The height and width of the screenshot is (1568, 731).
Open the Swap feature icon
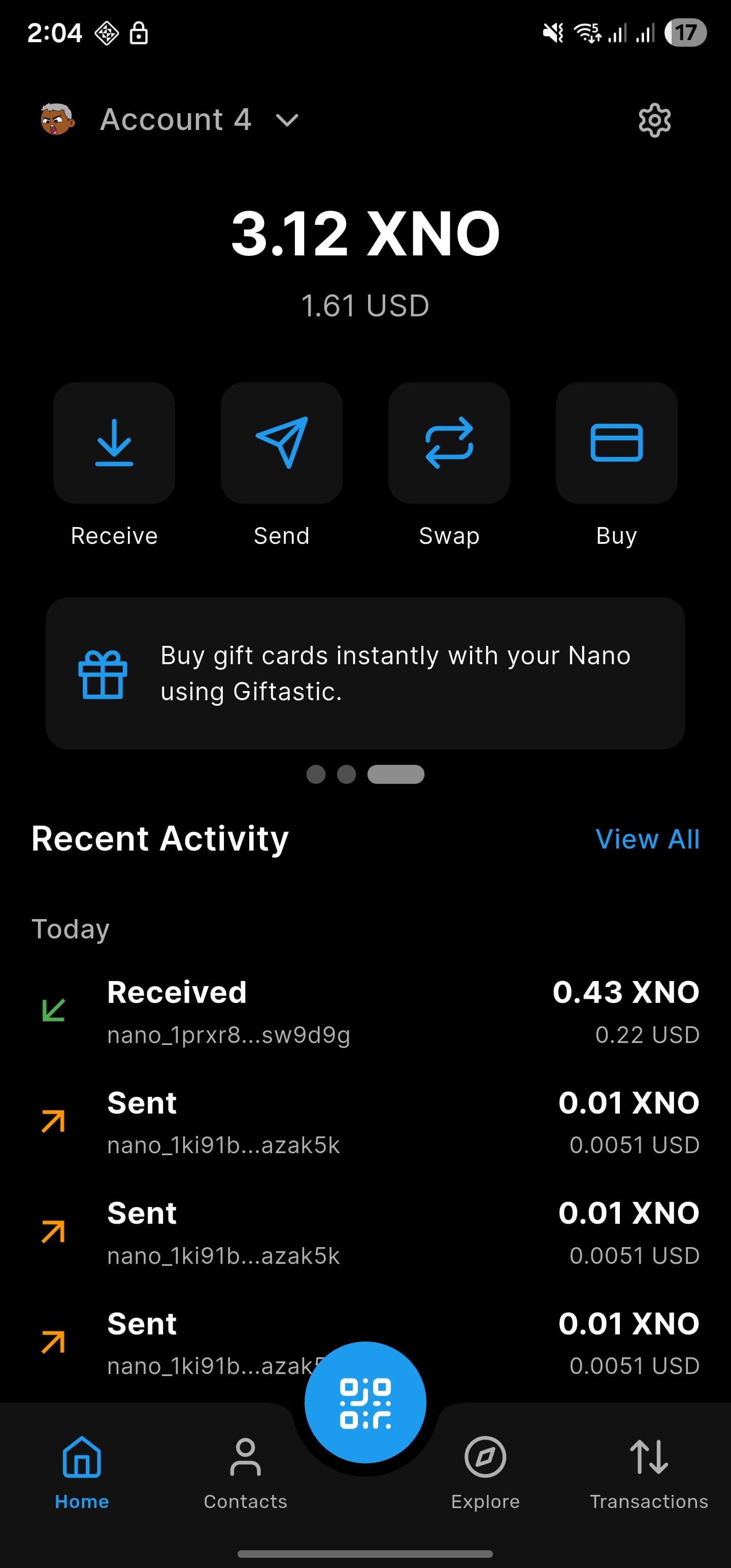[449, 445]
